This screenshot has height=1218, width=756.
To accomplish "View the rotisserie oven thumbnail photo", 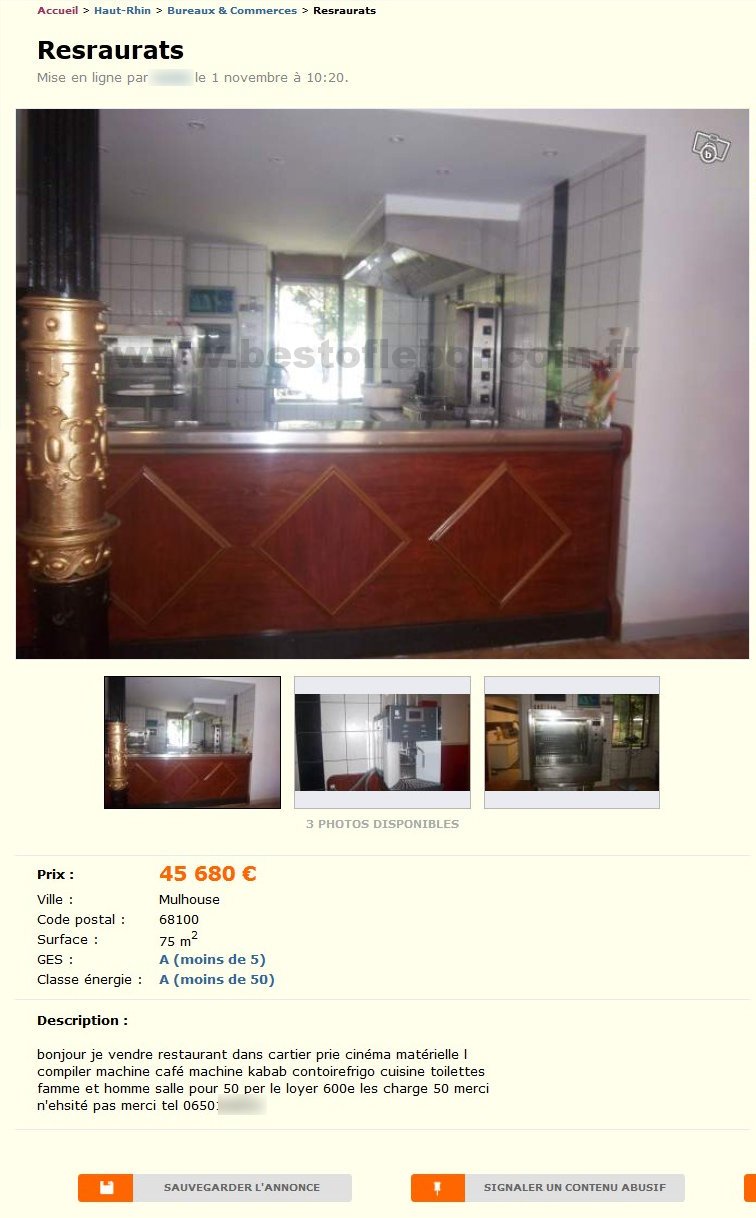I will click(x=571, y=742).
